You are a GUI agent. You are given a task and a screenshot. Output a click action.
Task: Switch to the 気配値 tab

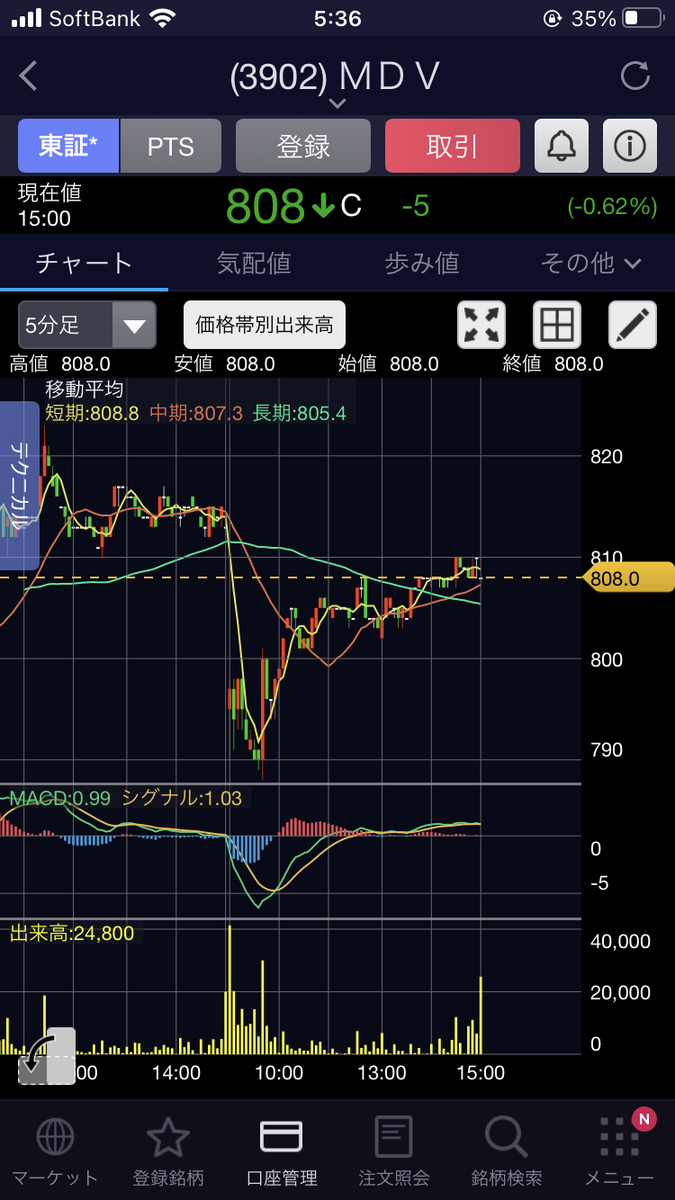[254, 263]
